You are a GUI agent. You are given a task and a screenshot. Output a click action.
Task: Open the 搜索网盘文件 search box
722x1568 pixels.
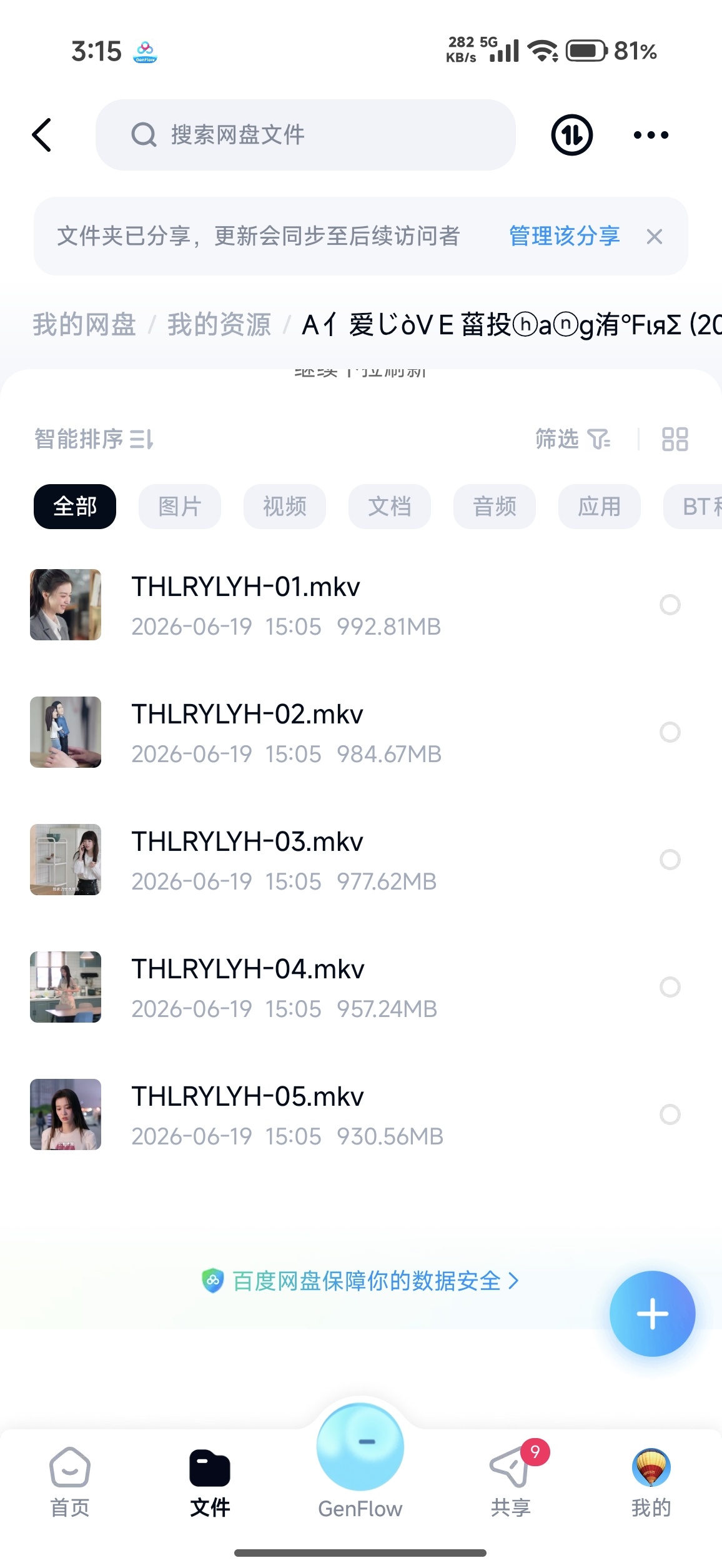pos(305,135)
